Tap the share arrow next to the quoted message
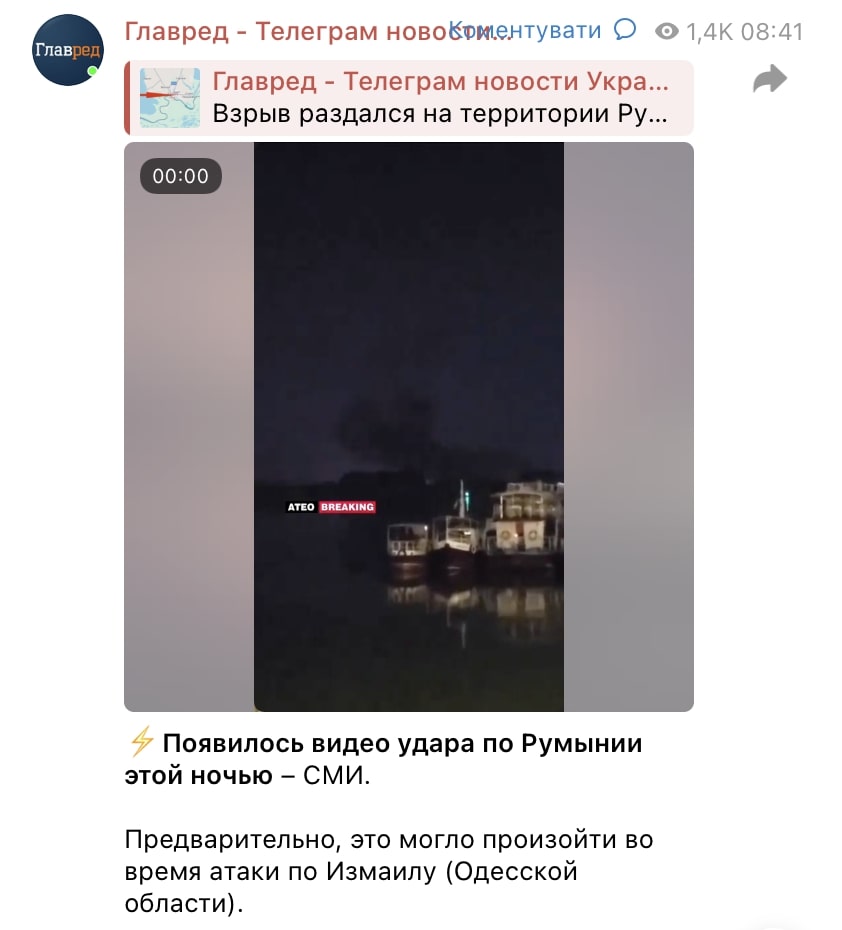 coord(770,76)
